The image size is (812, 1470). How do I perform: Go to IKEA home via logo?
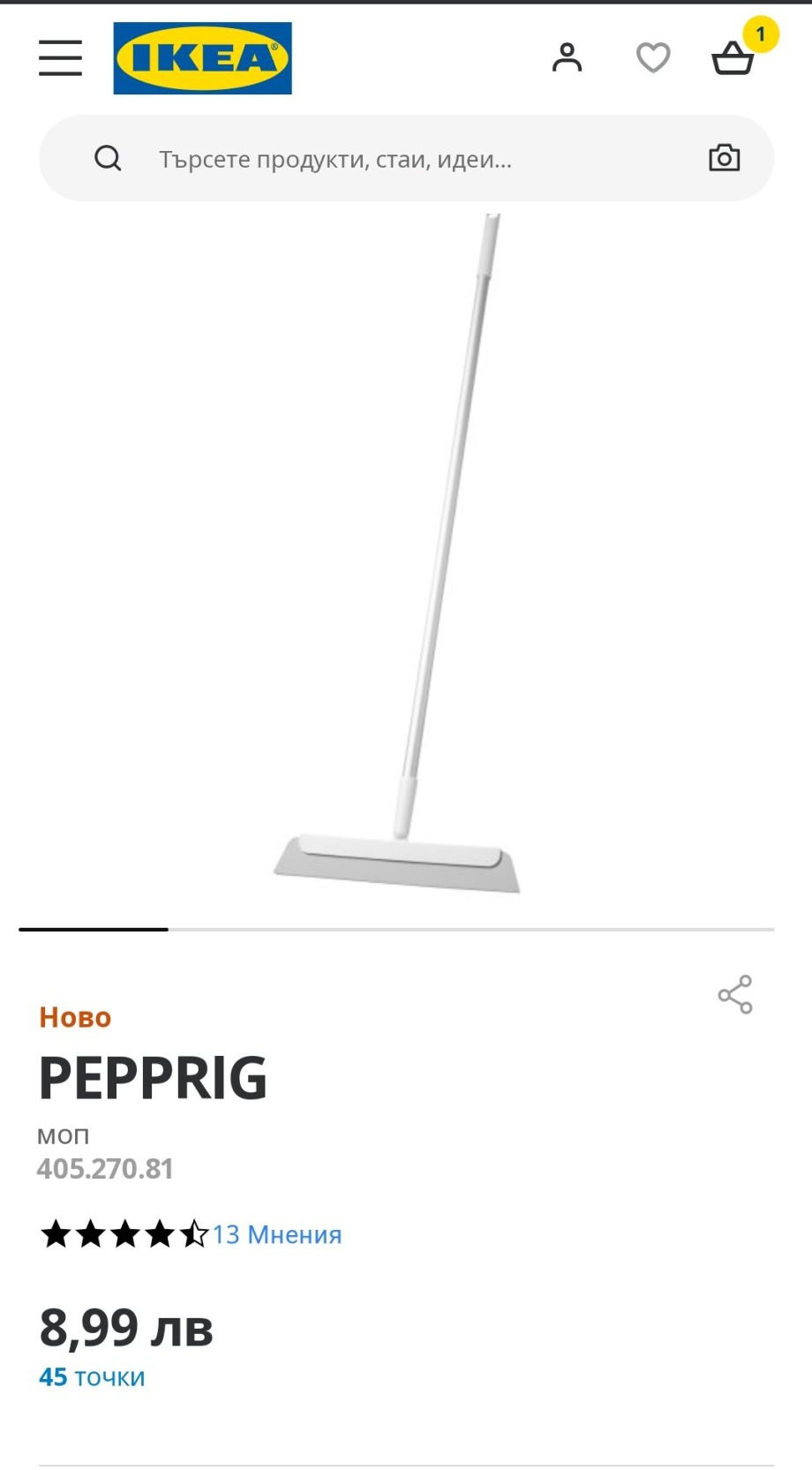point(202,58)
